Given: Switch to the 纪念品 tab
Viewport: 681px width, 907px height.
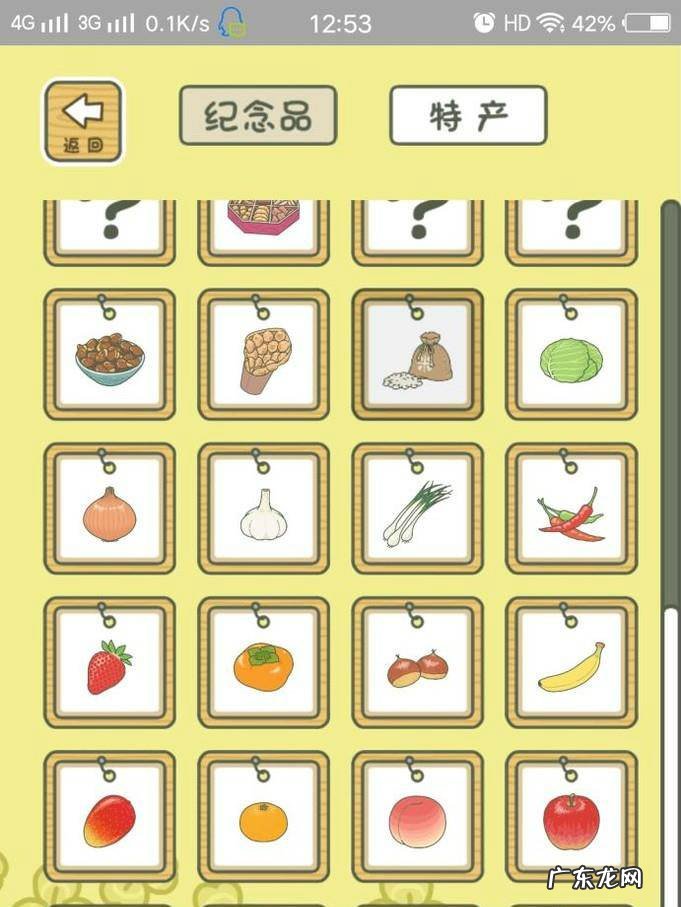Looking at the screenshot, I should click(x=258, y=115).
